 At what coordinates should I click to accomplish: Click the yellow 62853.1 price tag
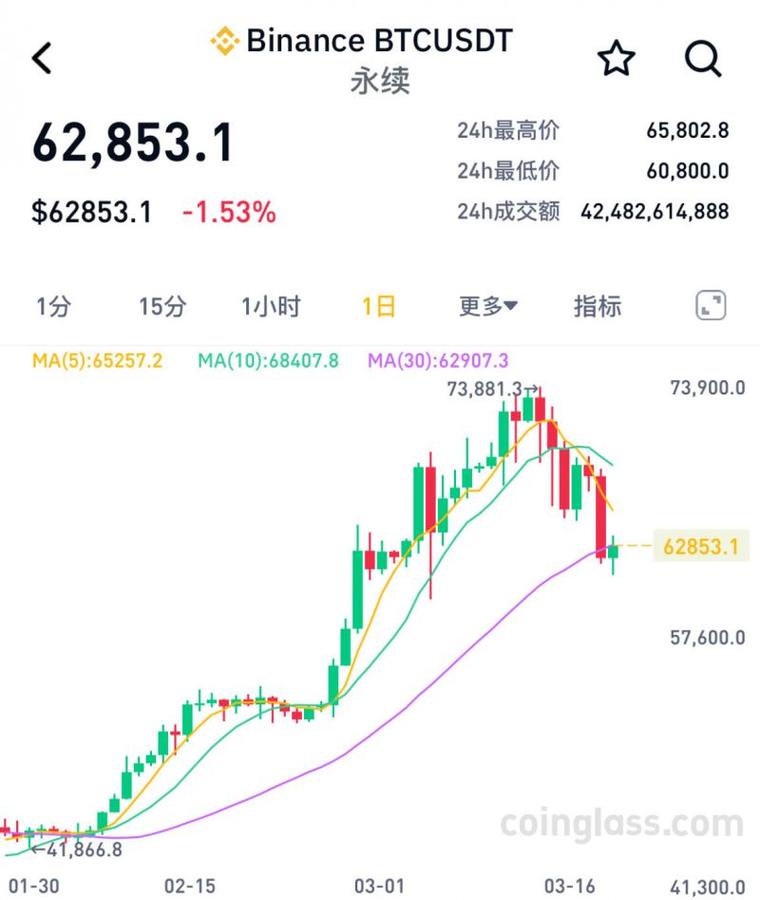point(699,547)
